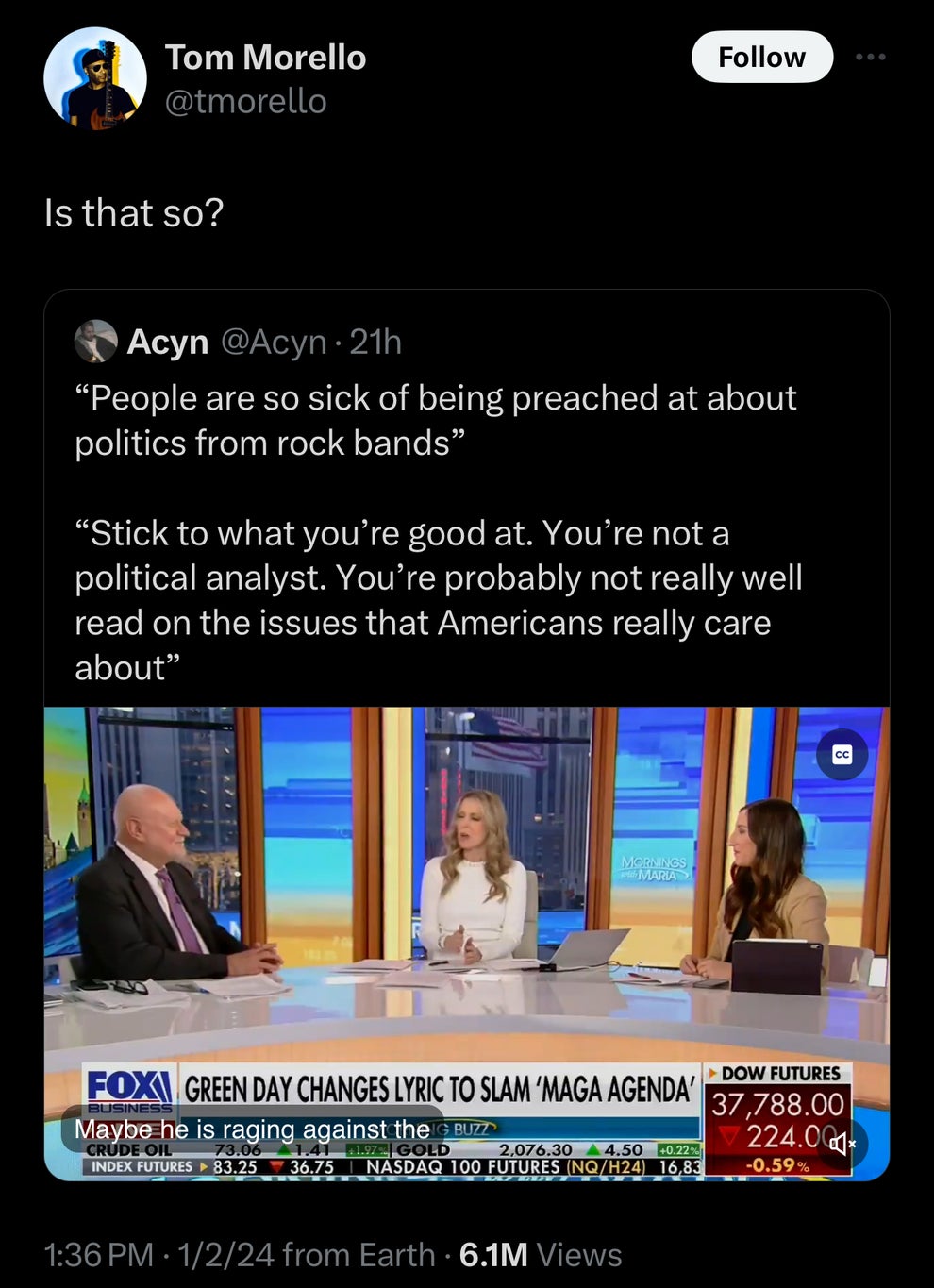Viewport: 934px width, 1288px height.
Task: Open the @tmorello profile handle
Action: [245, 101]
